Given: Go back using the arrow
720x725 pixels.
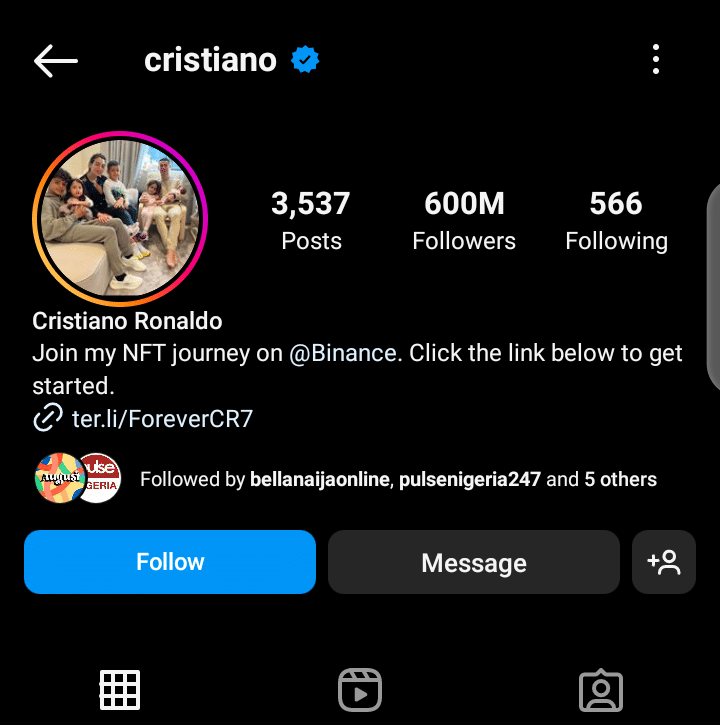Looking at the screenshot, I should click(x=56, y=61).
